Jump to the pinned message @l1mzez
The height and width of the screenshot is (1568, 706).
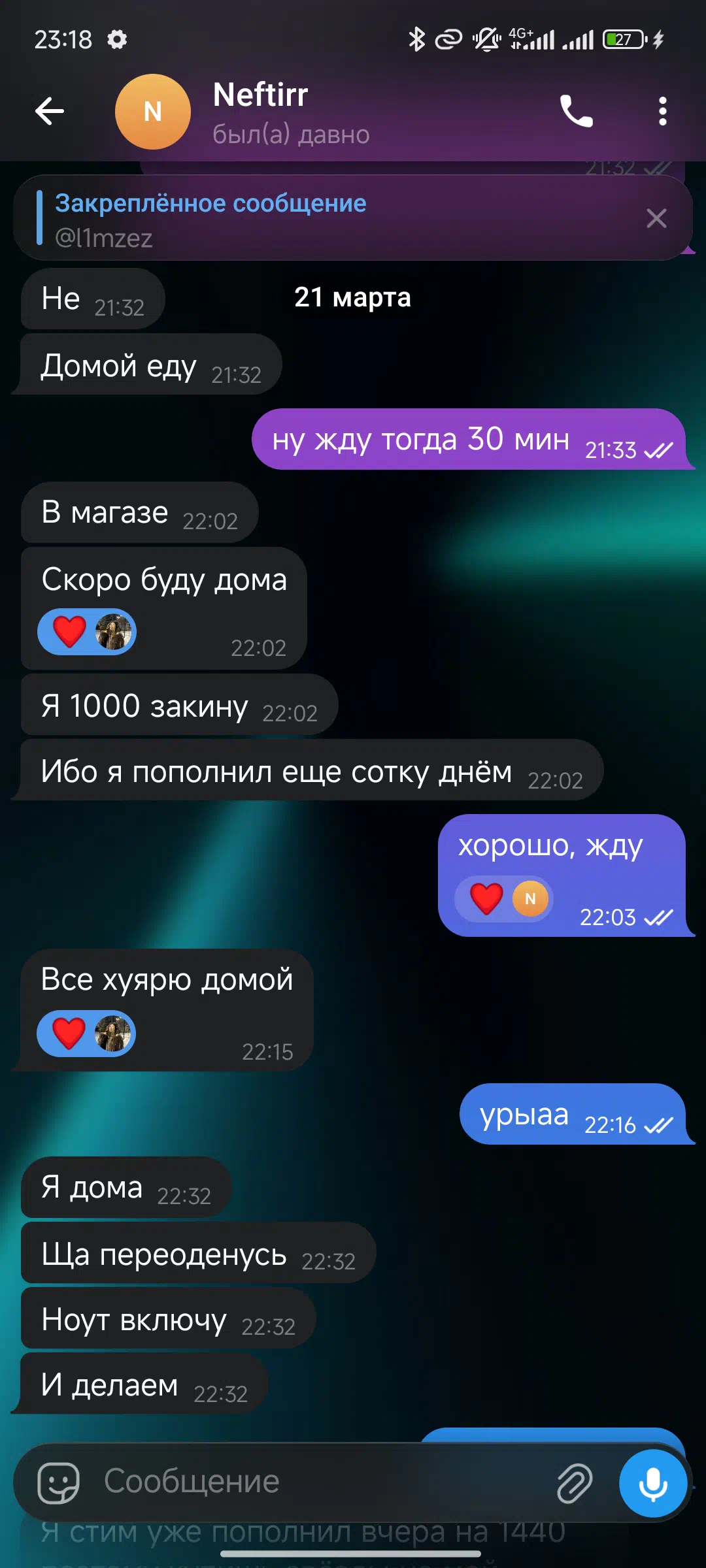pyautogui.click(x=327, y=219)
